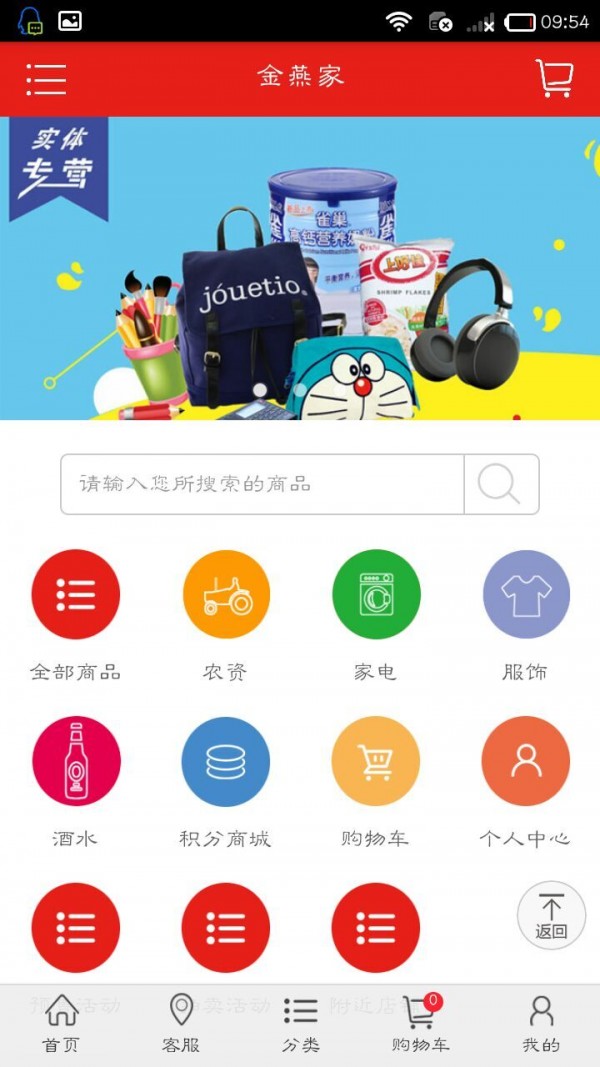Open the 实体专营 promotional banner
600x1067 pixels.
click(x=300, y=268)
